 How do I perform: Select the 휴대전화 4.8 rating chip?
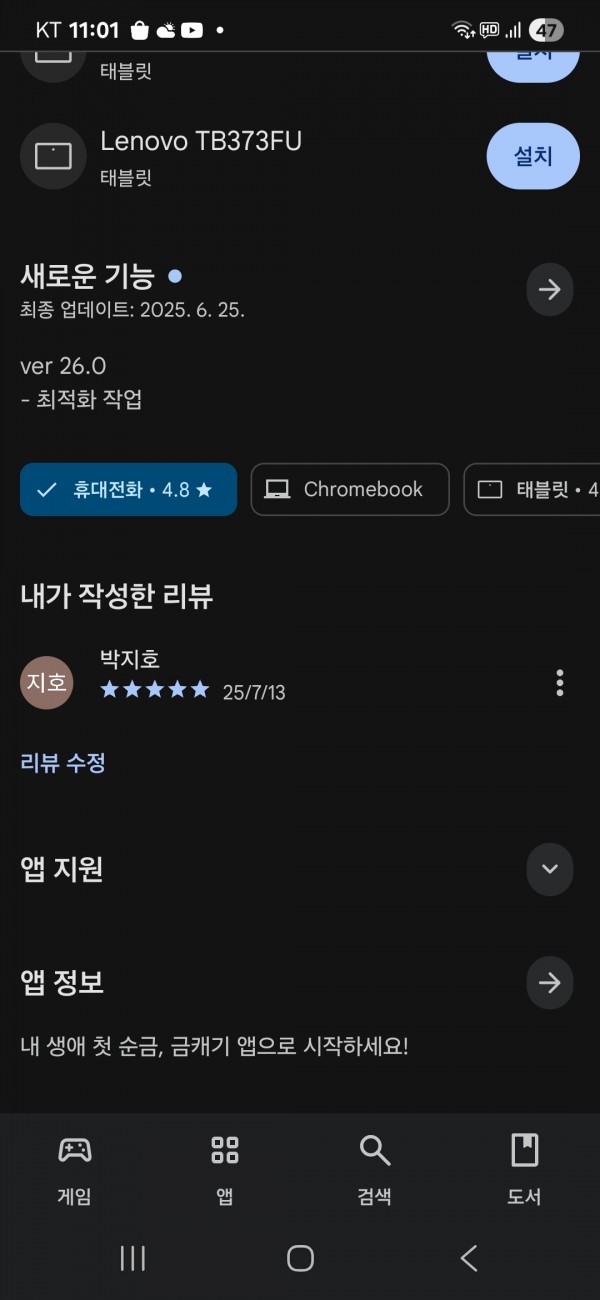[x=128, y=490]
